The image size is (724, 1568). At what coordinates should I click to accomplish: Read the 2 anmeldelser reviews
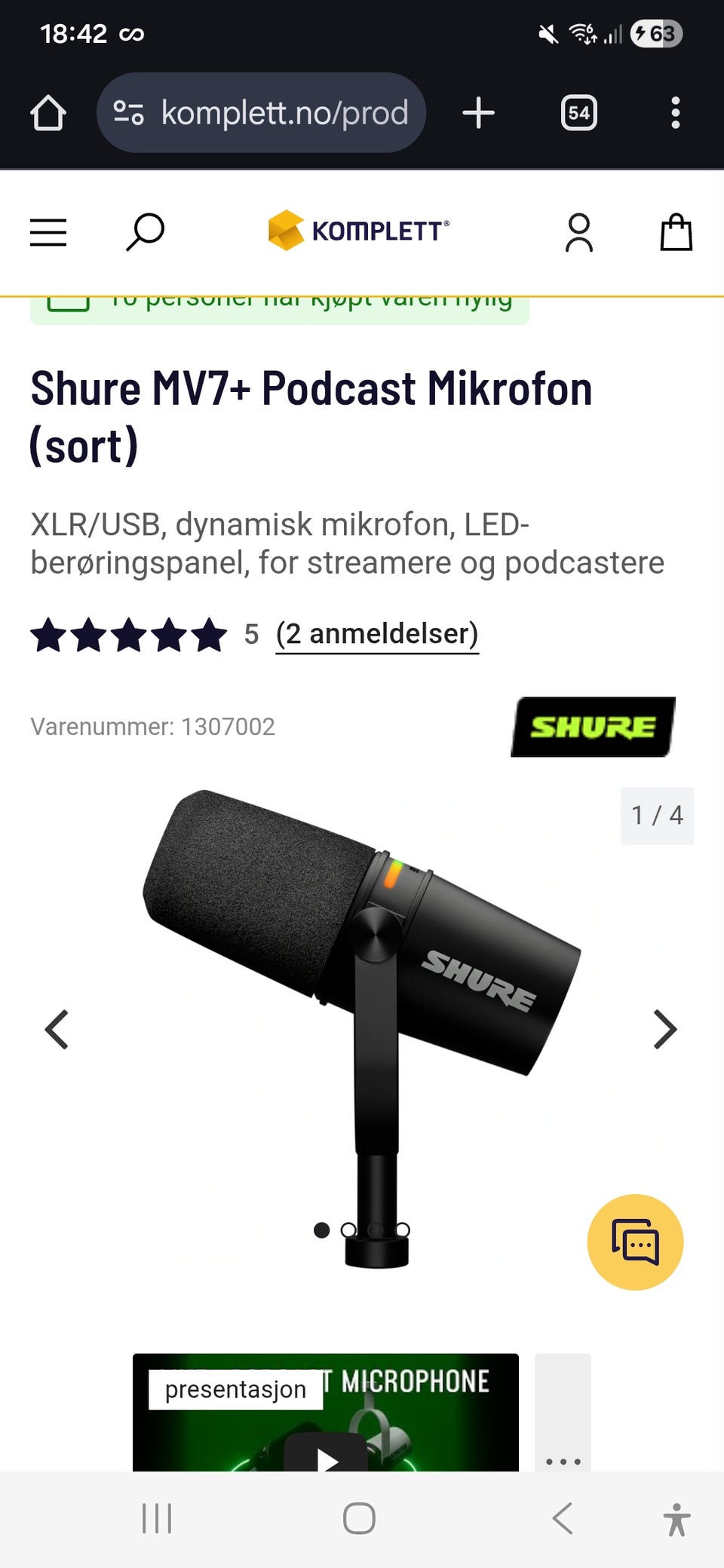(377, 634)
